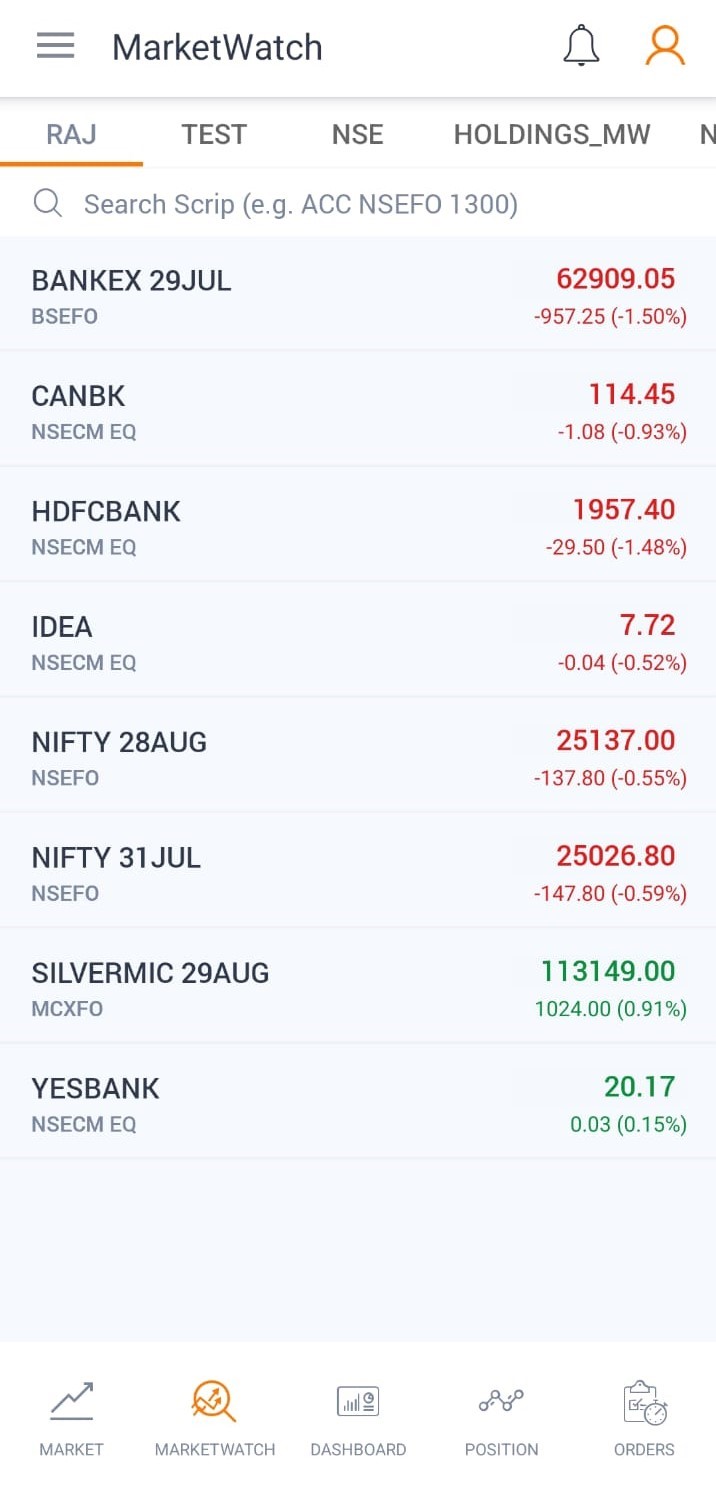Screen dimensions: 716x1485
Task: Open the Dashboard tab
Action: 358,1418
